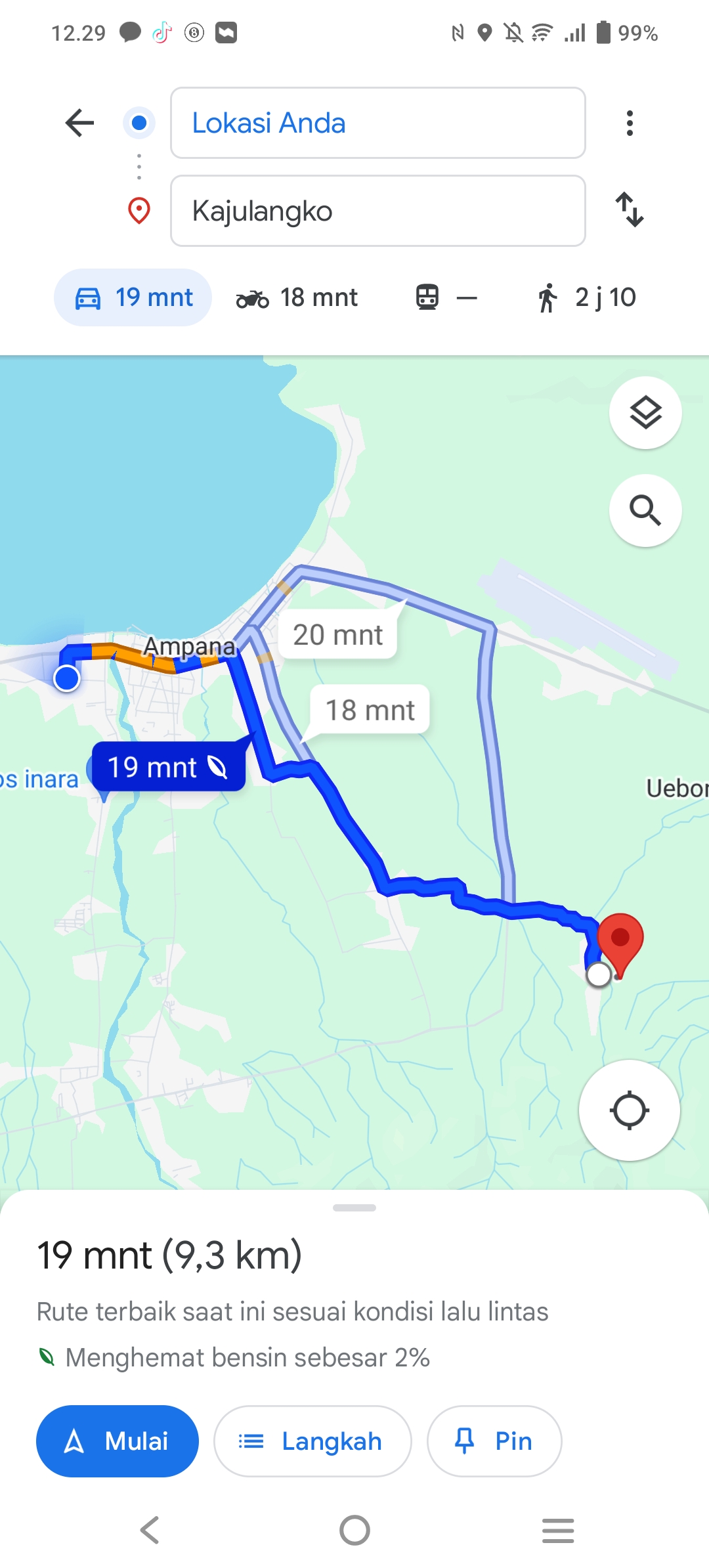Pin this route with Pin button
Viewport: 709px width, 1568px height.
pyautogui.click(x=494, y=1441)
